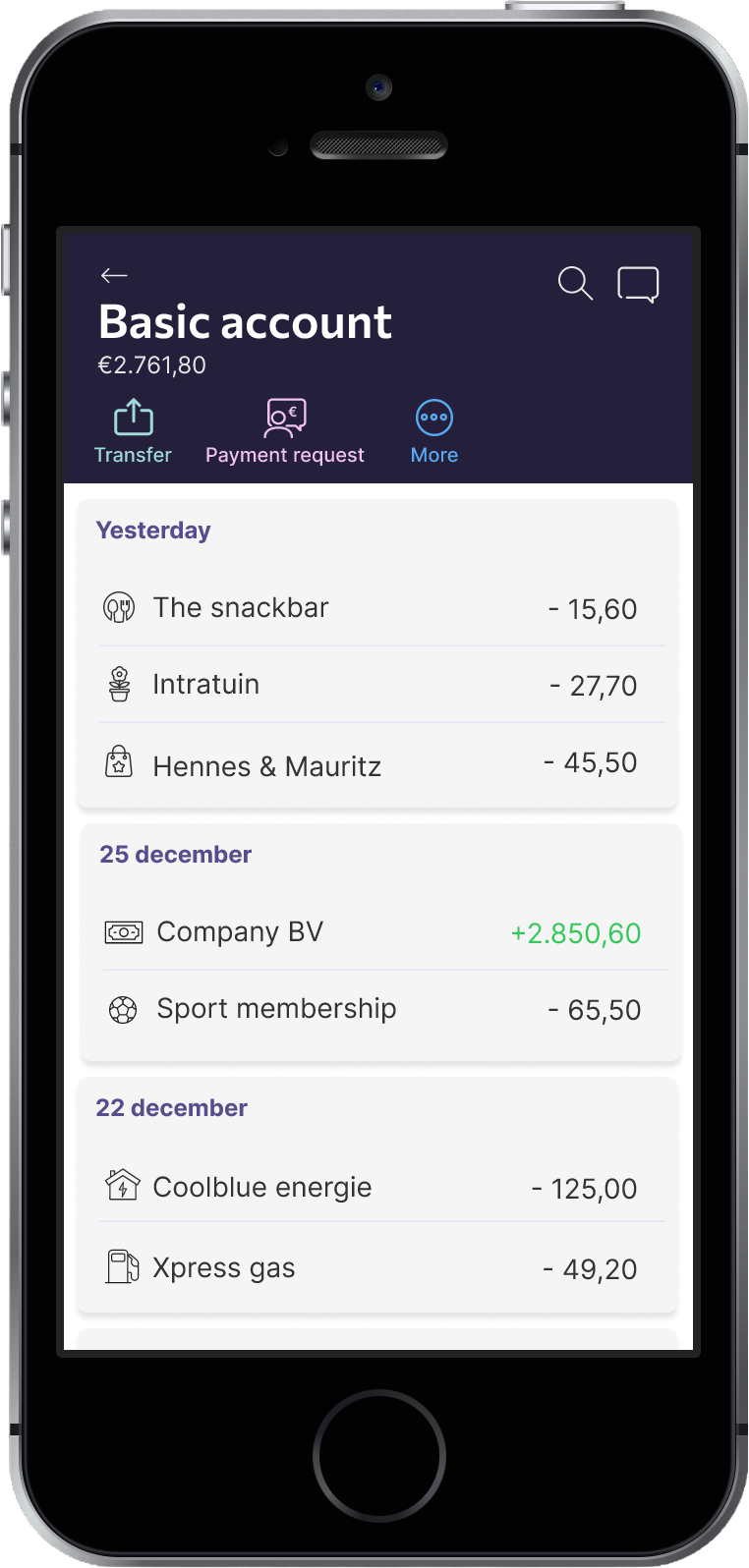Open the chat message icon
Screen dimensions: 749x1568
pos(638,284)
